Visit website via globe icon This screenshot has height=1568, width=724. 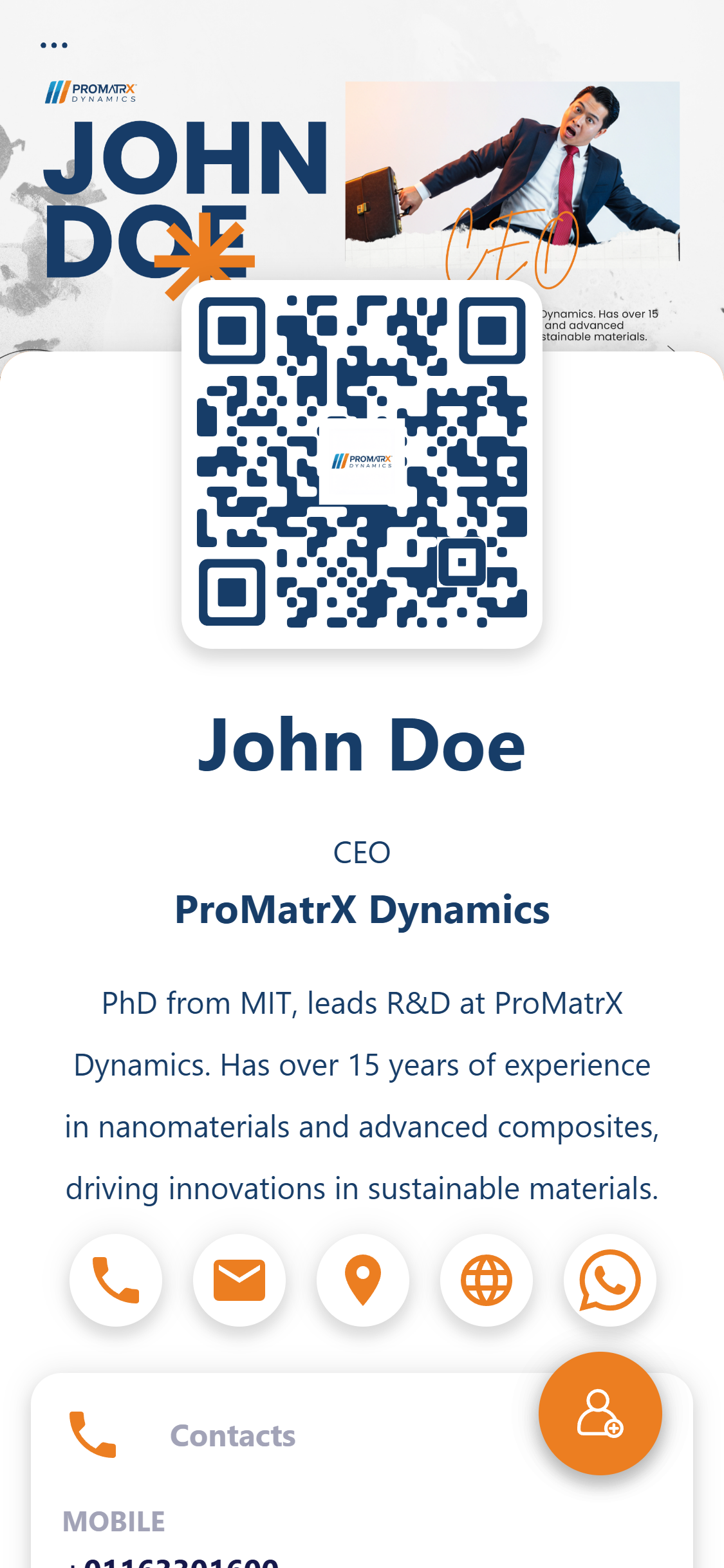(487, 1280)
